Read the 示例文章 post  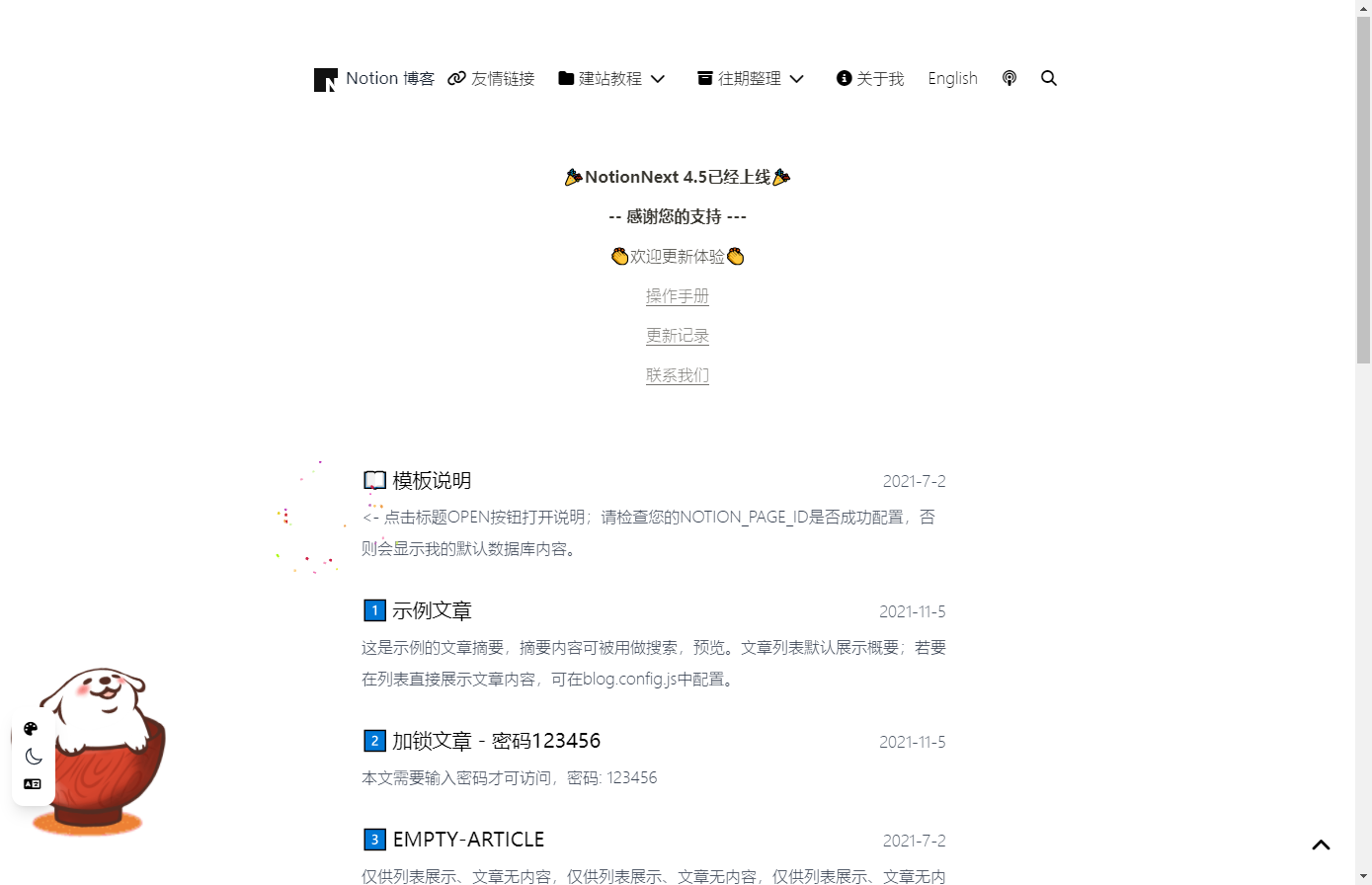[x=432, y=611]
